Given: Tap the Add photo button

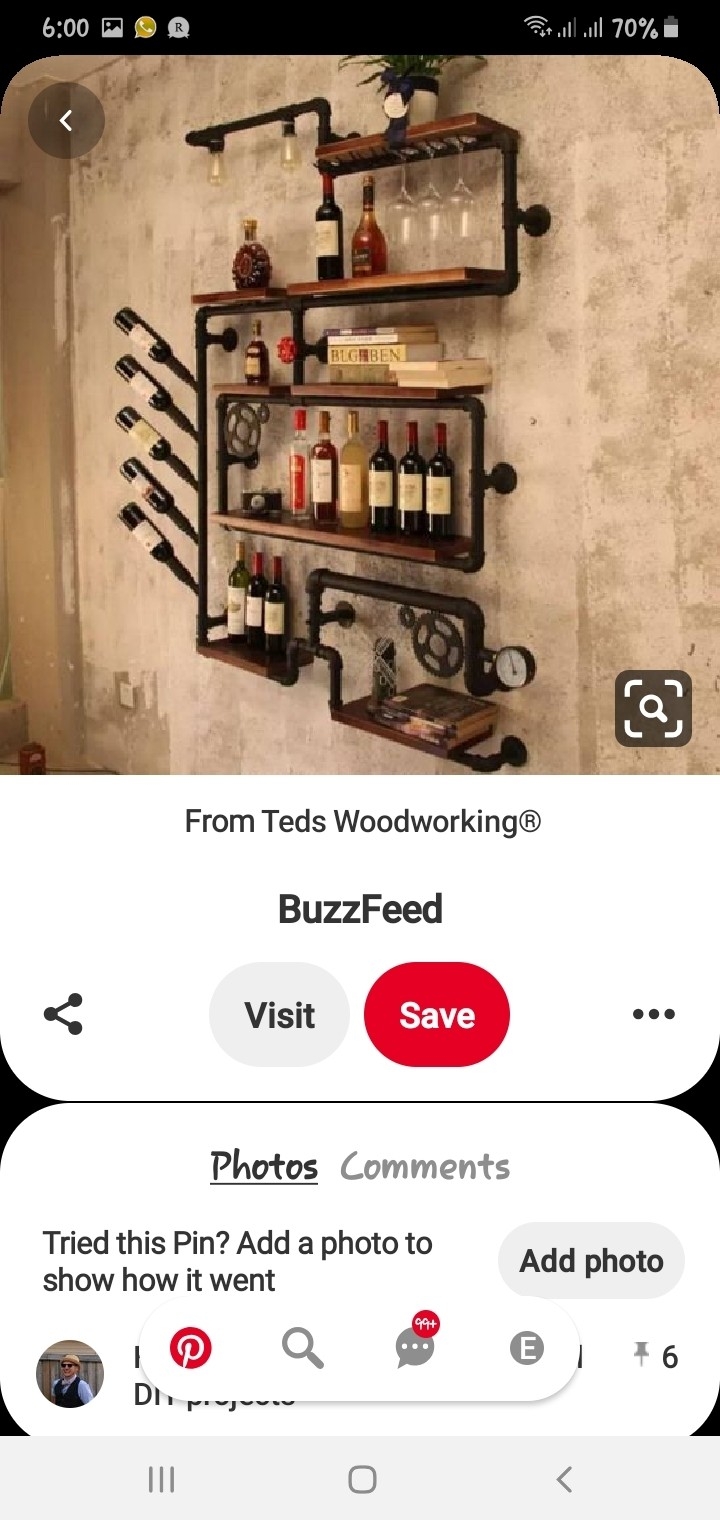Looking at the screenshot, I should pyautogui.click(x=591, y=1261).
